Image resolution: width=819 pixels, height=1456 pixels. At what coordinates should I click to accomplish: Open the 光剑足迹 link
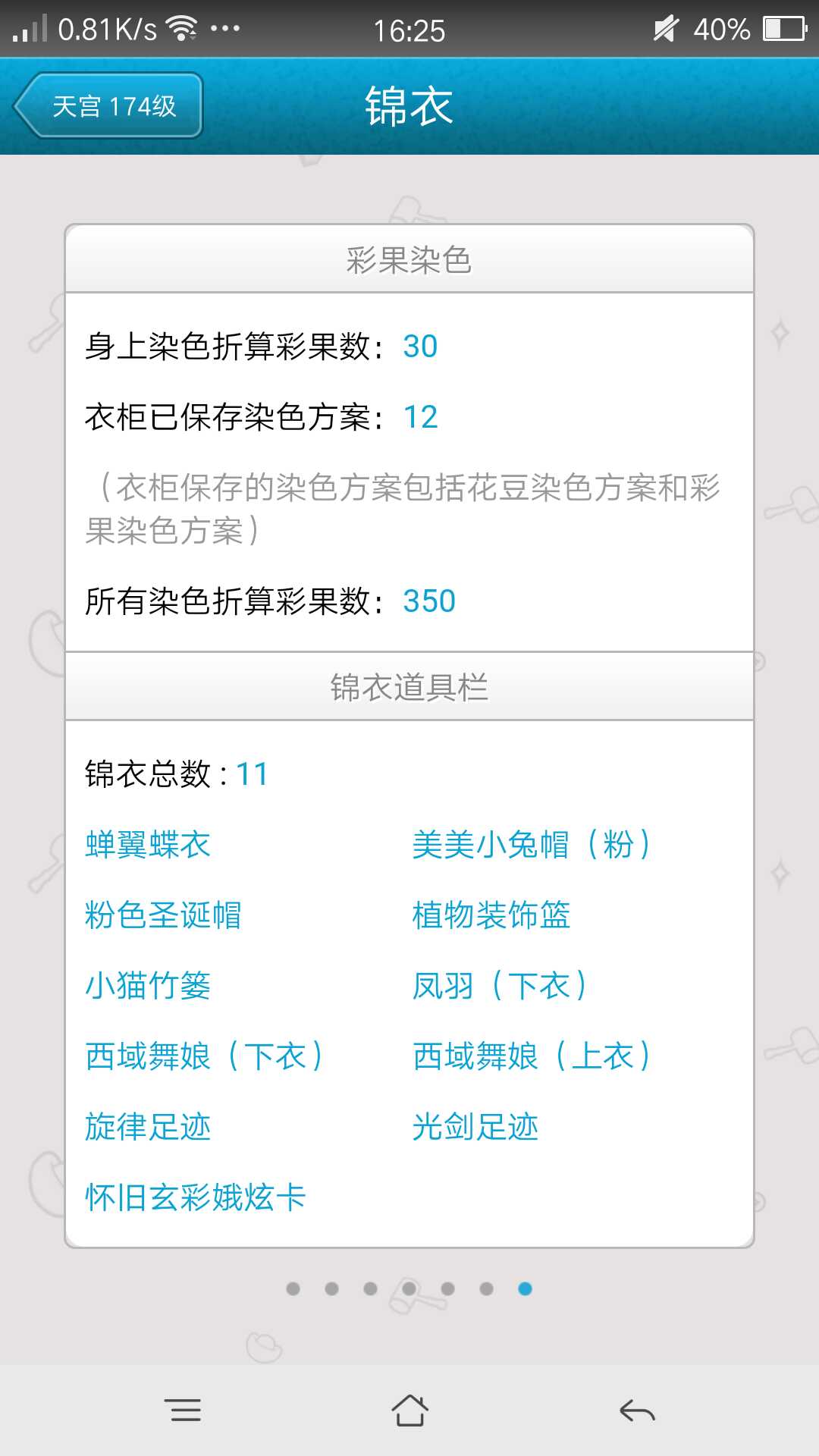pos(475,1127)
